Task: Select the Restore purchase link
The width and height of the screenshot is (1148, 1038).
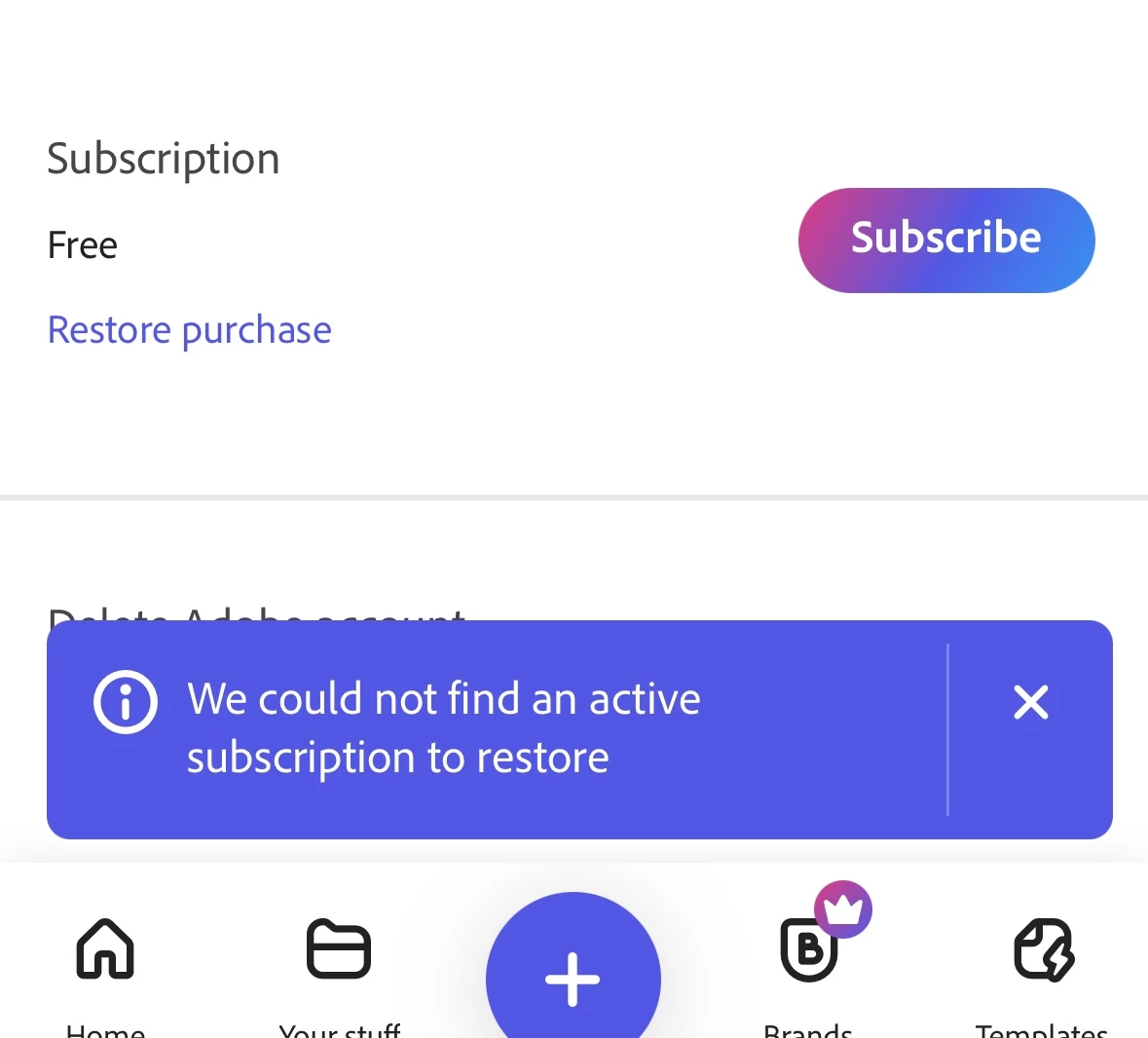Action: click(190, 330)
